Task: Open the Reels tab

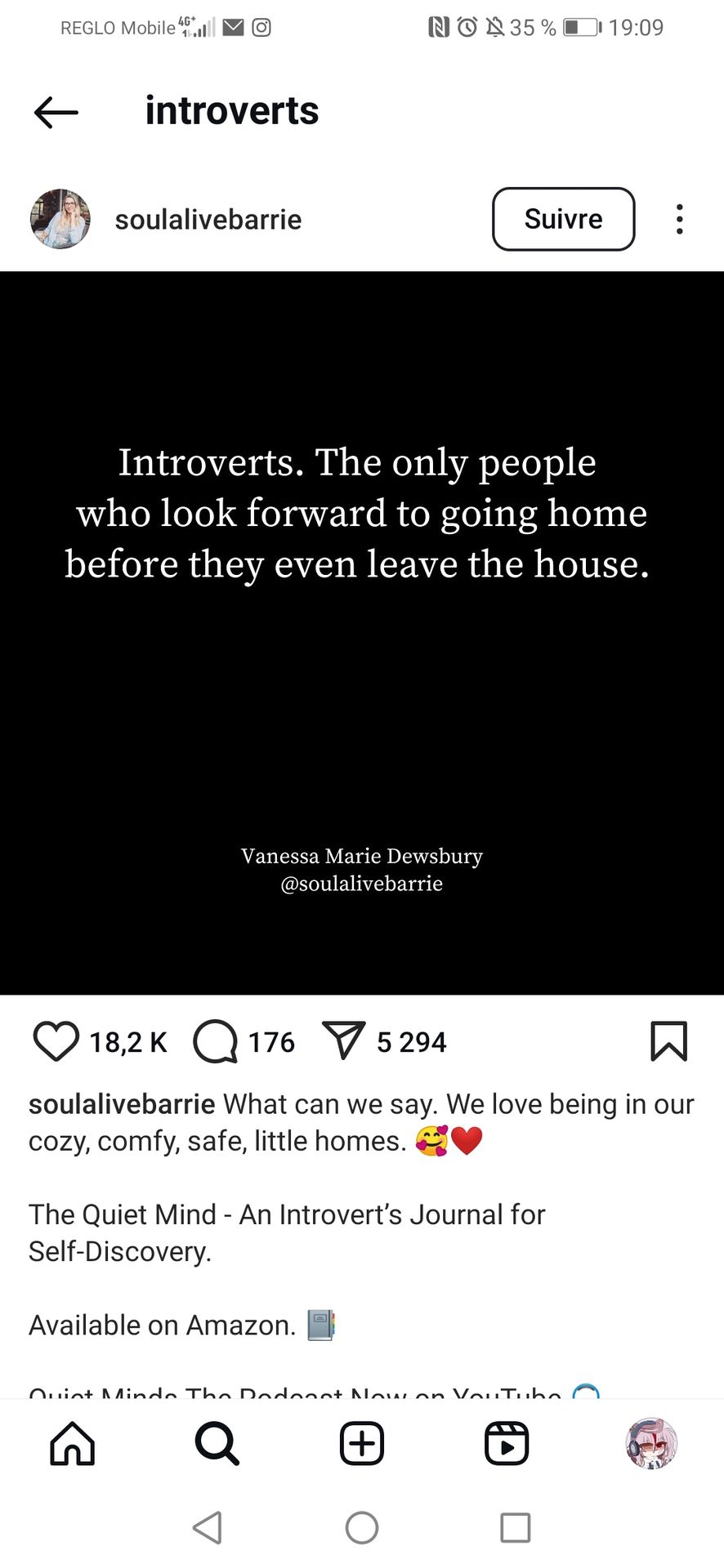Action: pyautogui.click(x=507, y=1443)
